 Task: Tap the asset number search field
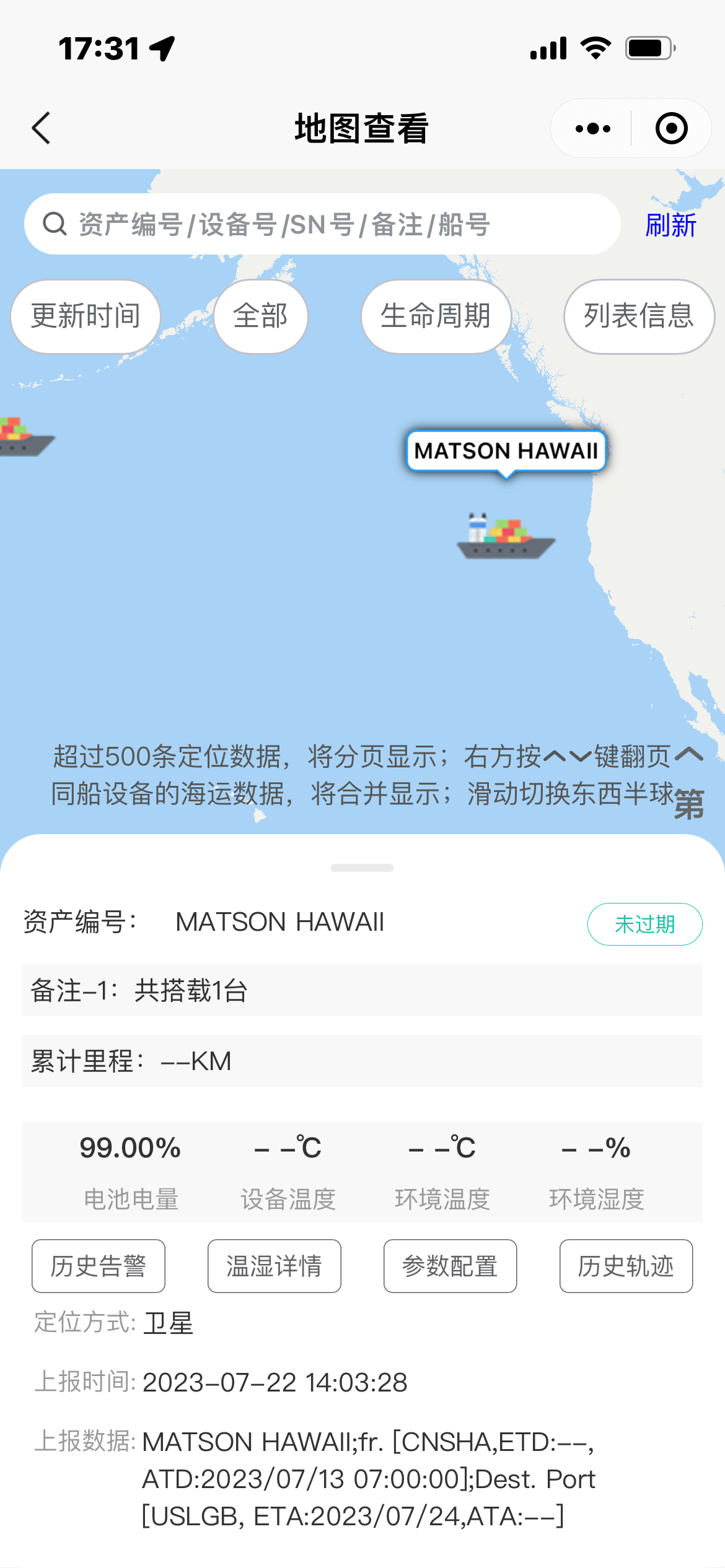[x=322, y=224]
